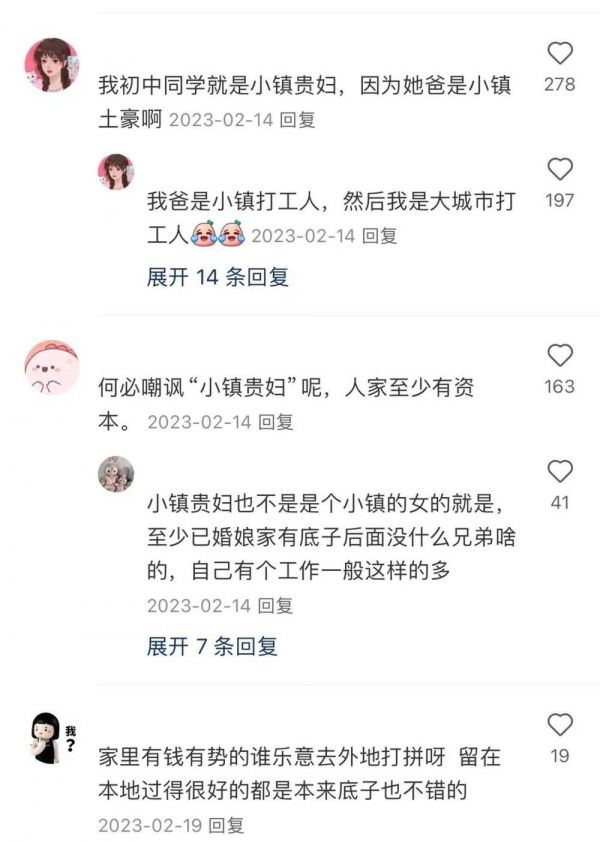Image resolution: width=600 pixels, height=842 pixels.
Task: Expand 7 条回复
Action: 211,646
